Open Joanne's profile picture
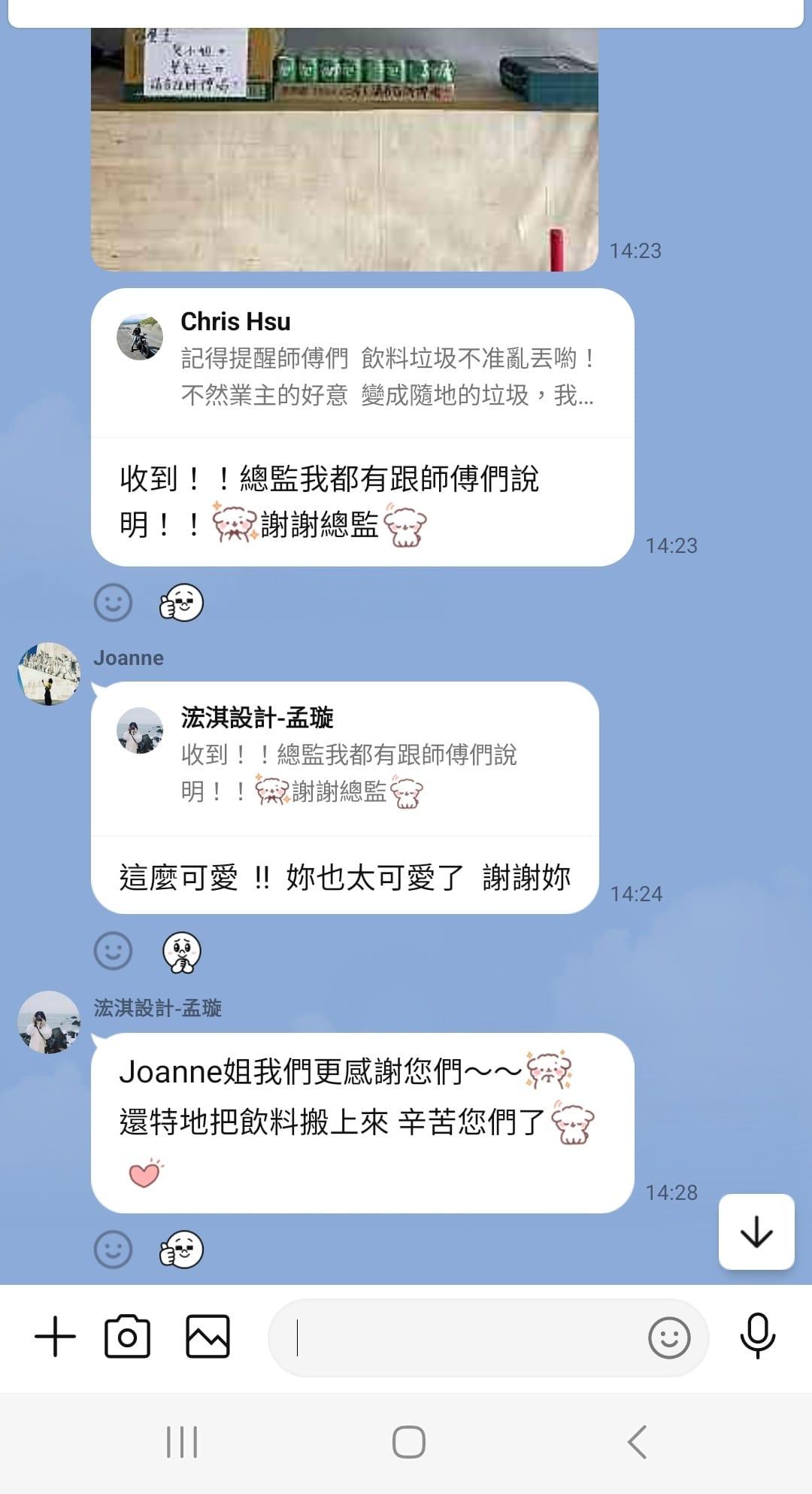812x1494 pixels. point(49,673)
